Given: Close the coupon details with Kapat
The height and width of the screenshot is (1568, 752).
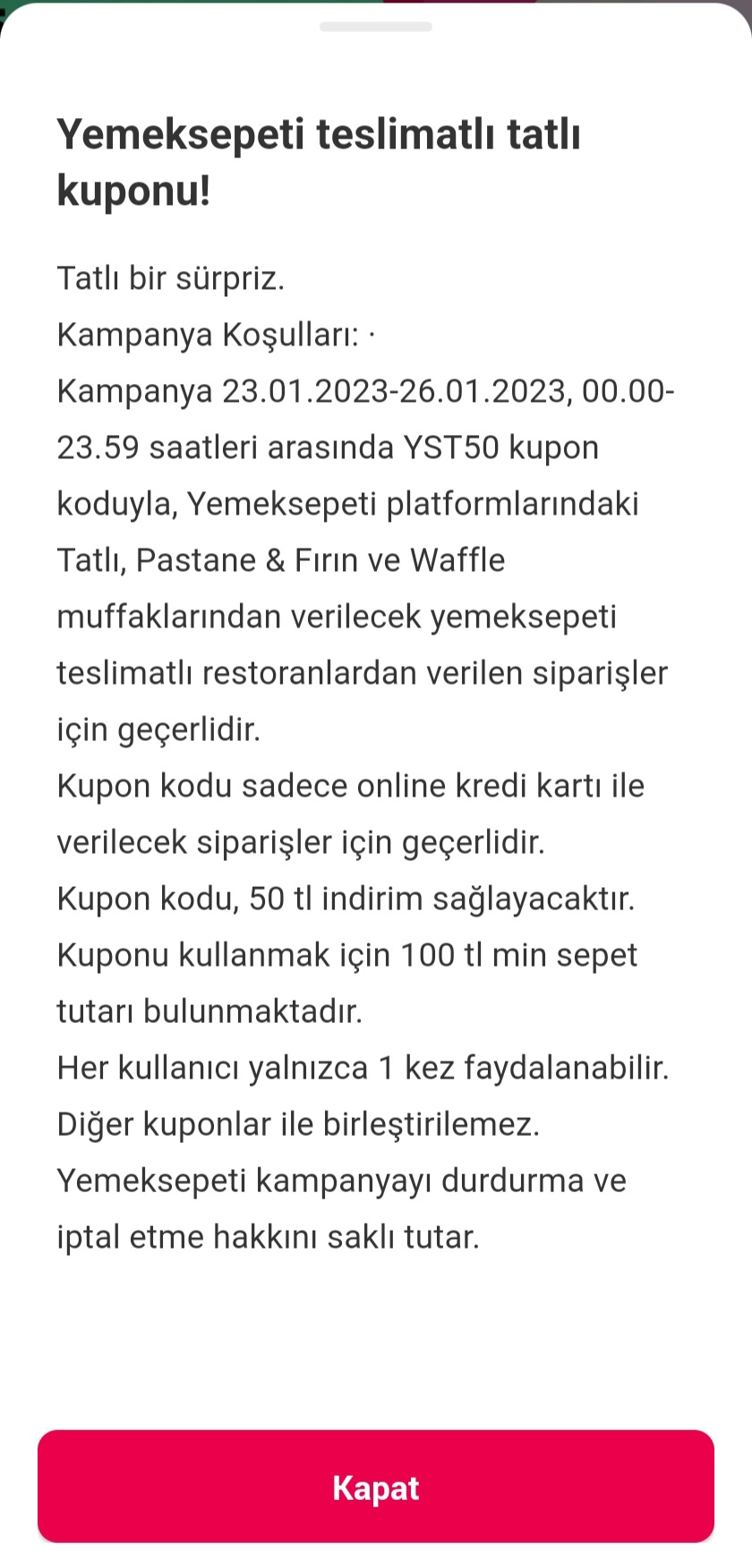Looking at the screenshot, I should pos(376,1487).
